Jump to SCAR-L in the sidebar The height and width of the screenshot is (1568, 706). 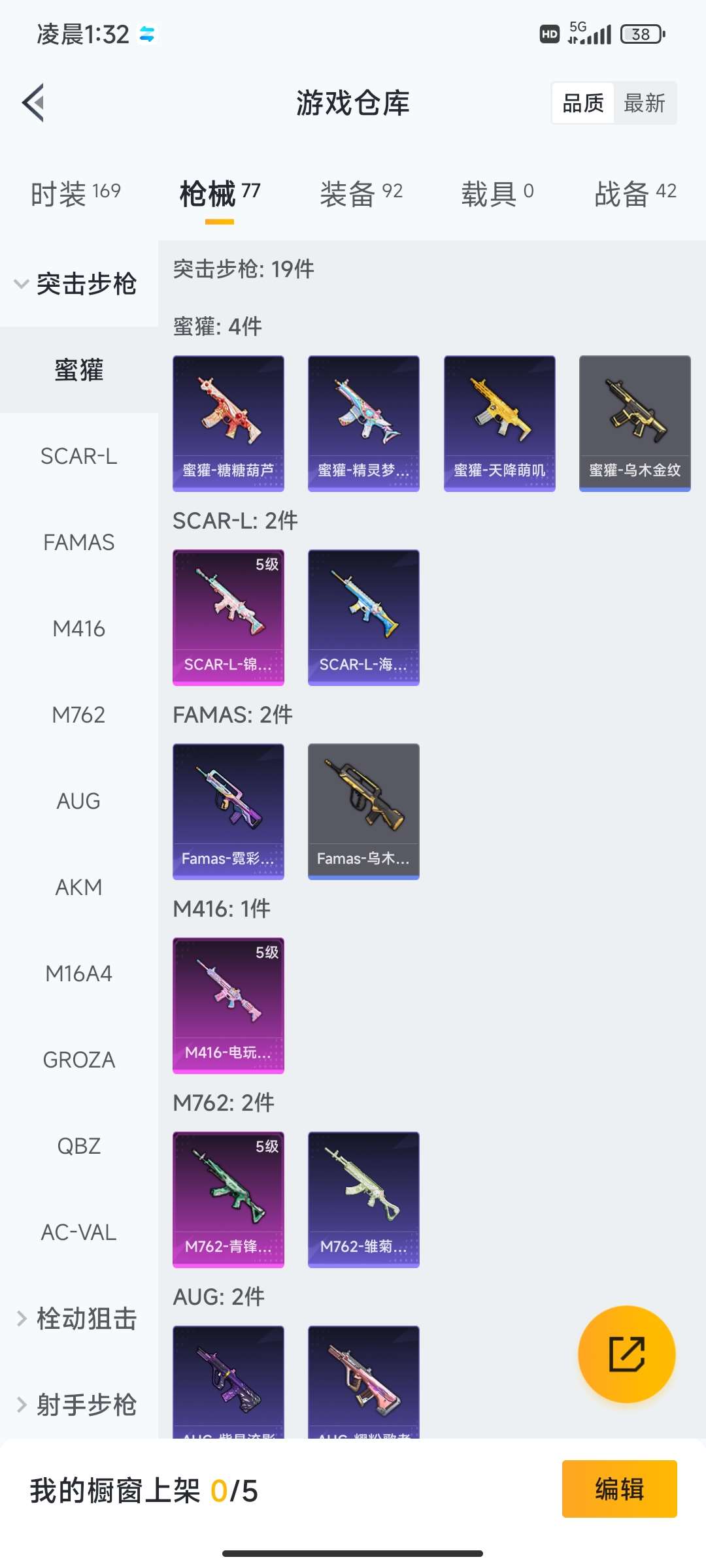(78, 456)
